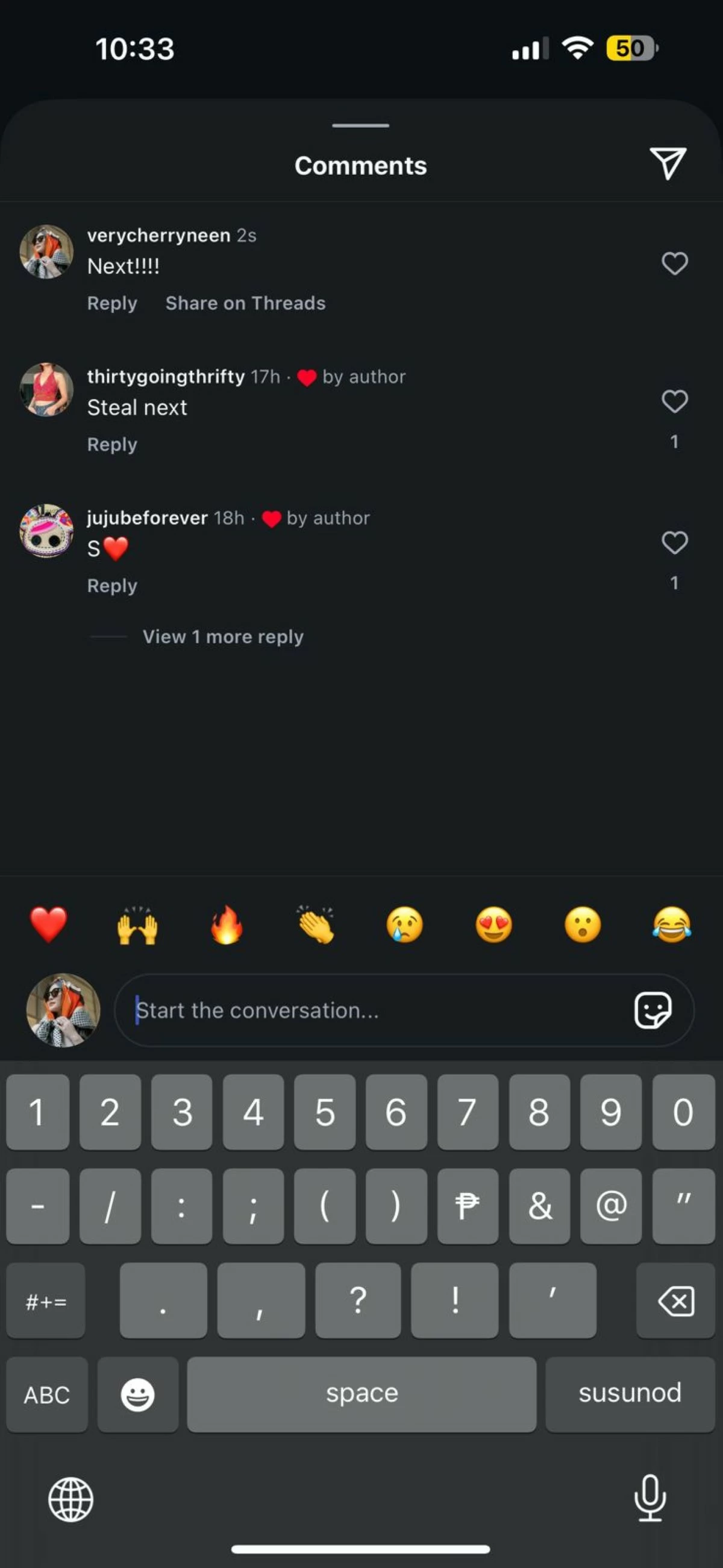Screen dimensions: 723x1568
Task: Insert the laughing tears quick emoji
Action: [671, 925]
